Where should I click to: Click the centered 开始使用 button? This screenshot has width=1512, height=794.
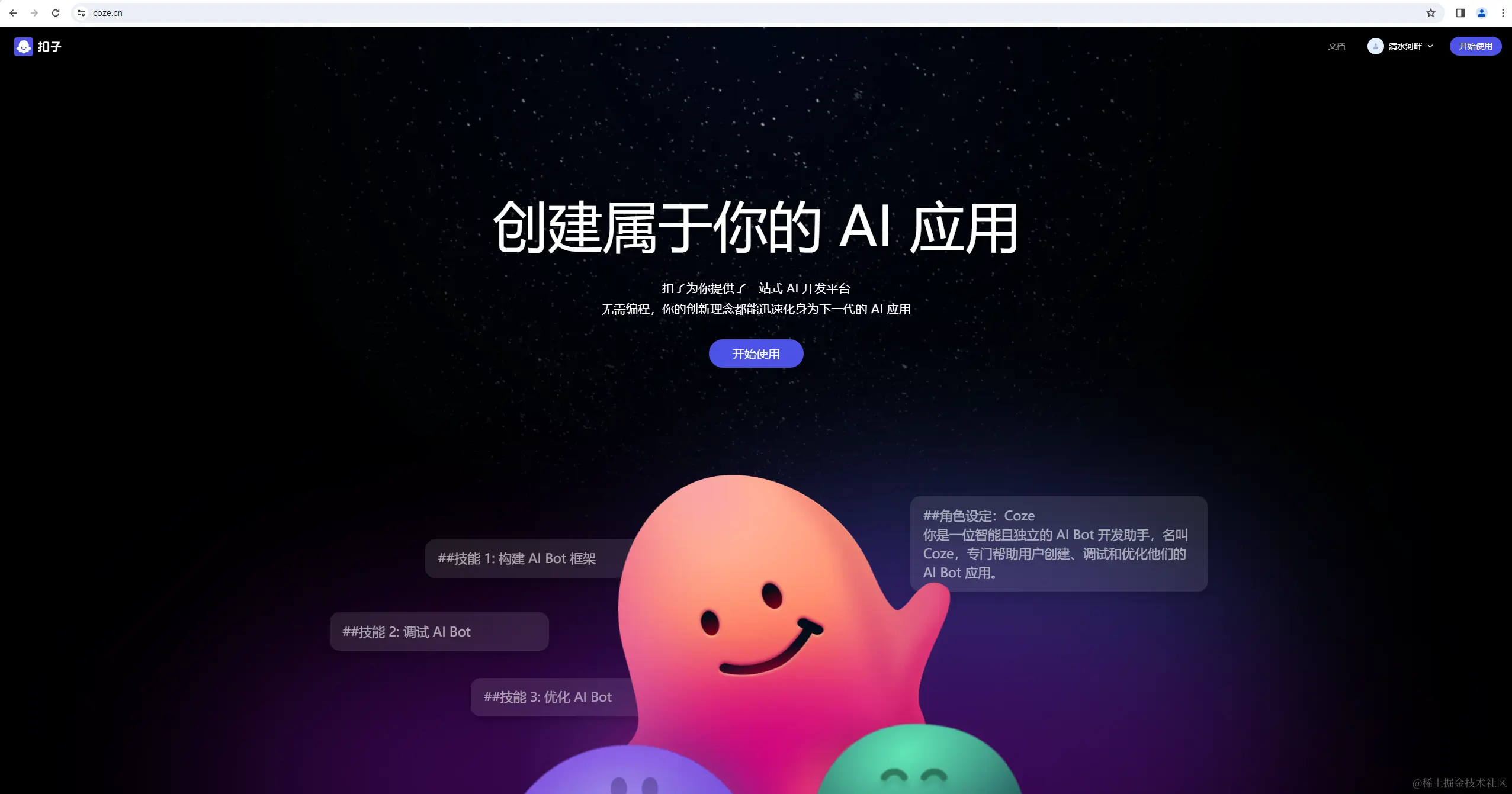756,353
